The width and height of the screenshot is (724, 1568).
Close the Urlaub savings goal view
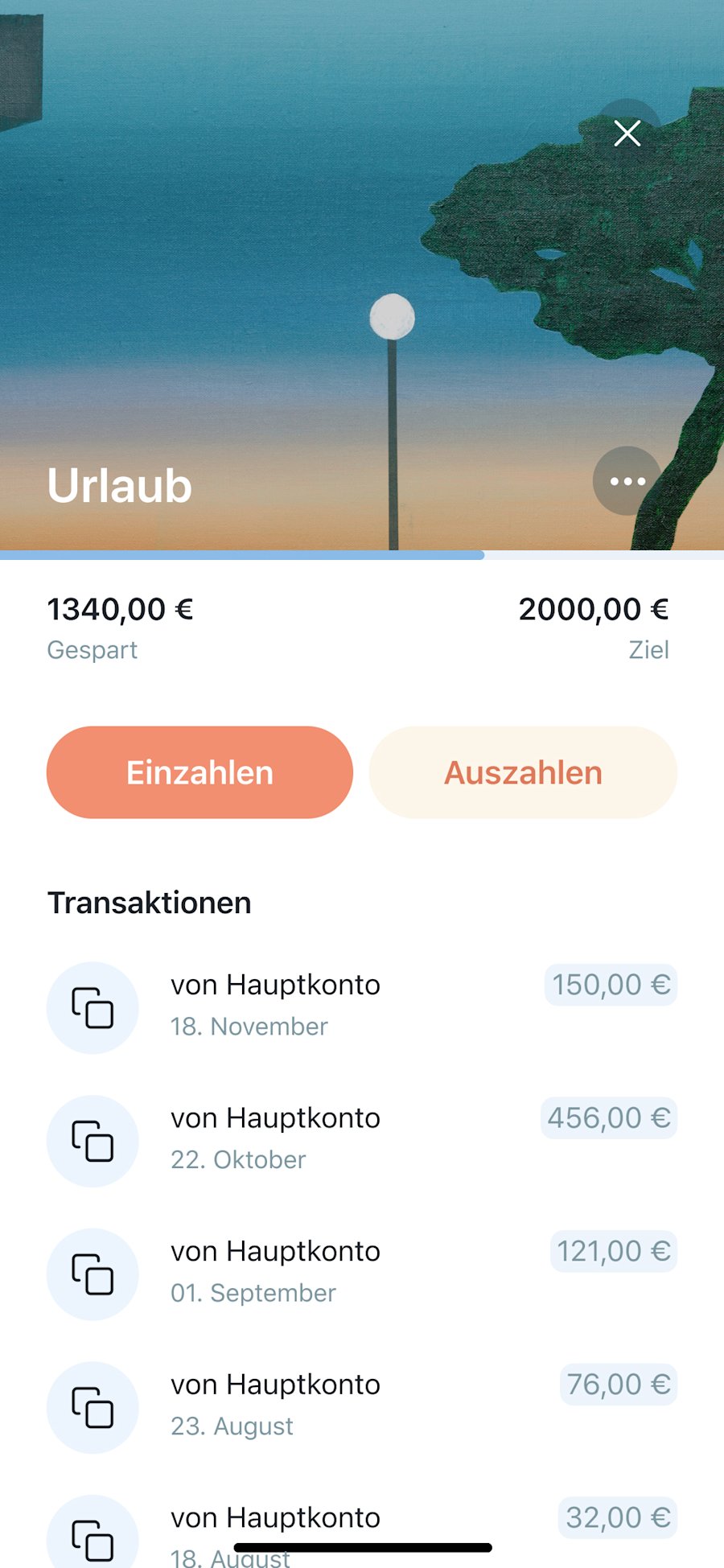click(627, 133)
